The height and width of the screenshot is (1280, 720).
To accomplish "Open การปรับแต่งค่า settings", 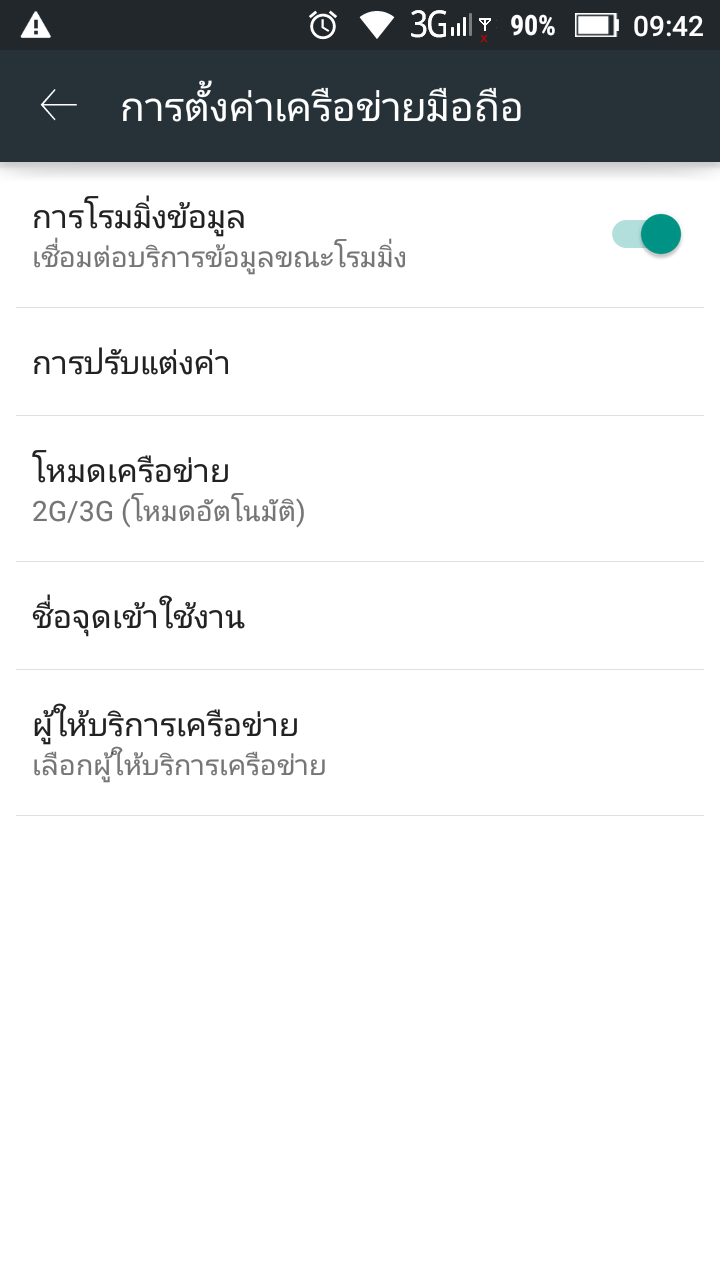I will click(x=360, y=362).
